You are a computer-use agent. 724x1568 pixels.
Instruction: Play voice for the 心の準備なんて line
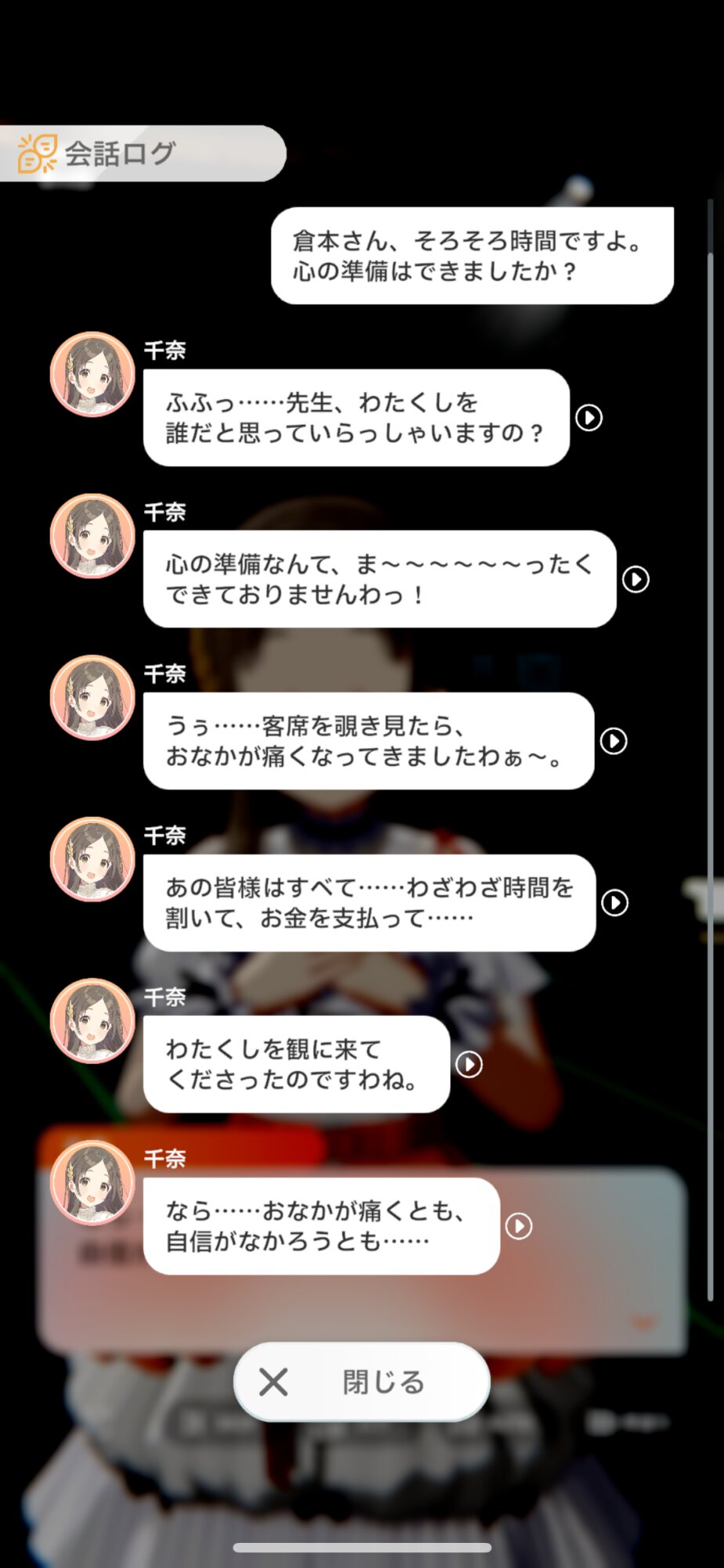(x=635, y=579)
